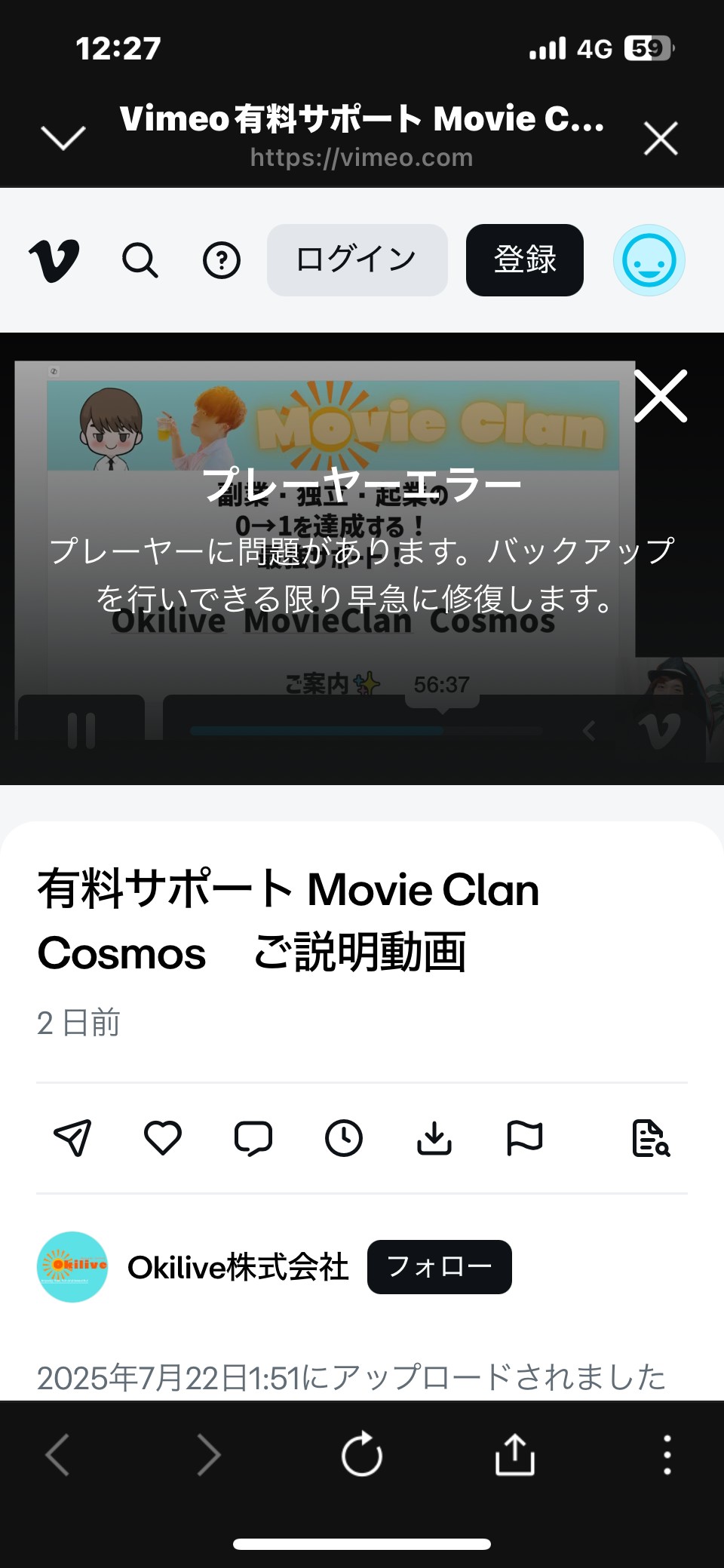Open the comments bubble icon
Image resolution: width=724 pixels, height=1568 pixels.
[x=253, y=1138]
